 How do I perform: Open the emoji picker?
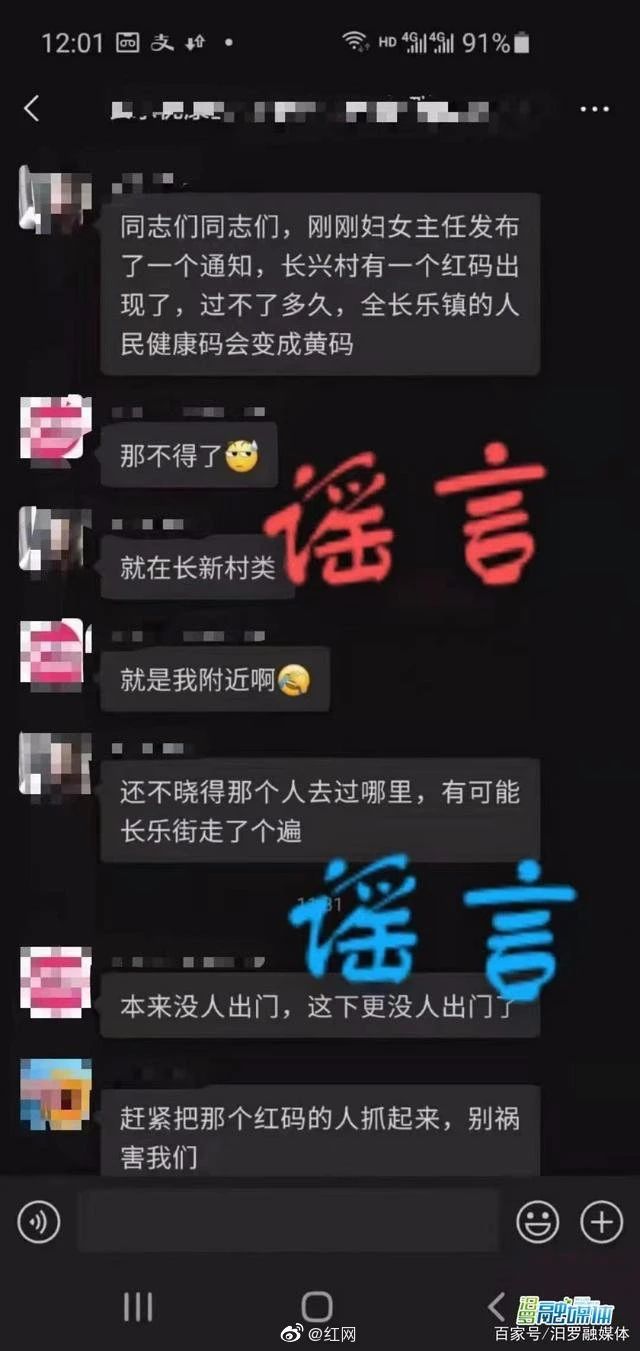click(x=537, y=1221)
